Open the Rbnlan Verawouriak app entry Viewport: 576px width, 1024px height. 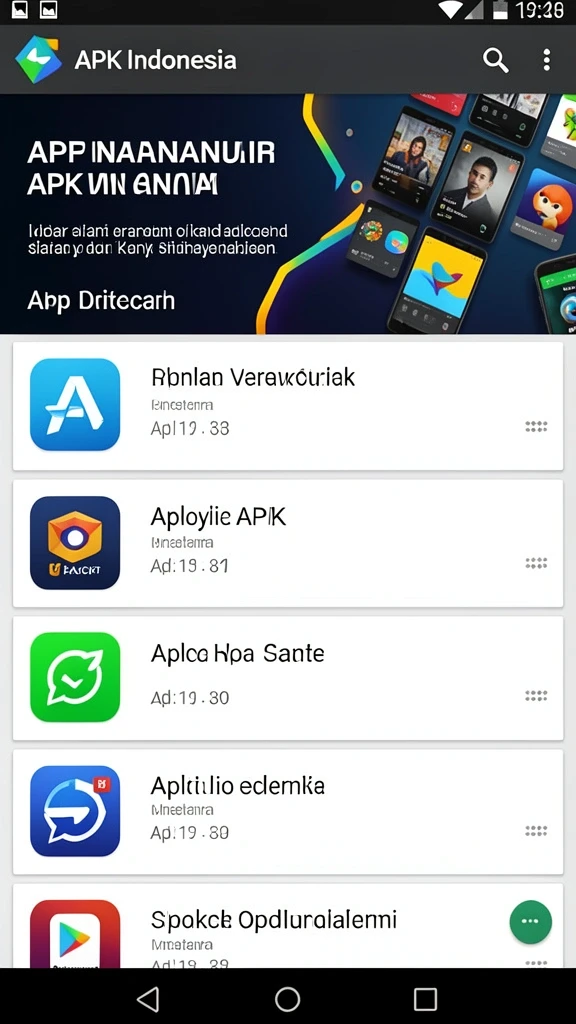point(288,405)
